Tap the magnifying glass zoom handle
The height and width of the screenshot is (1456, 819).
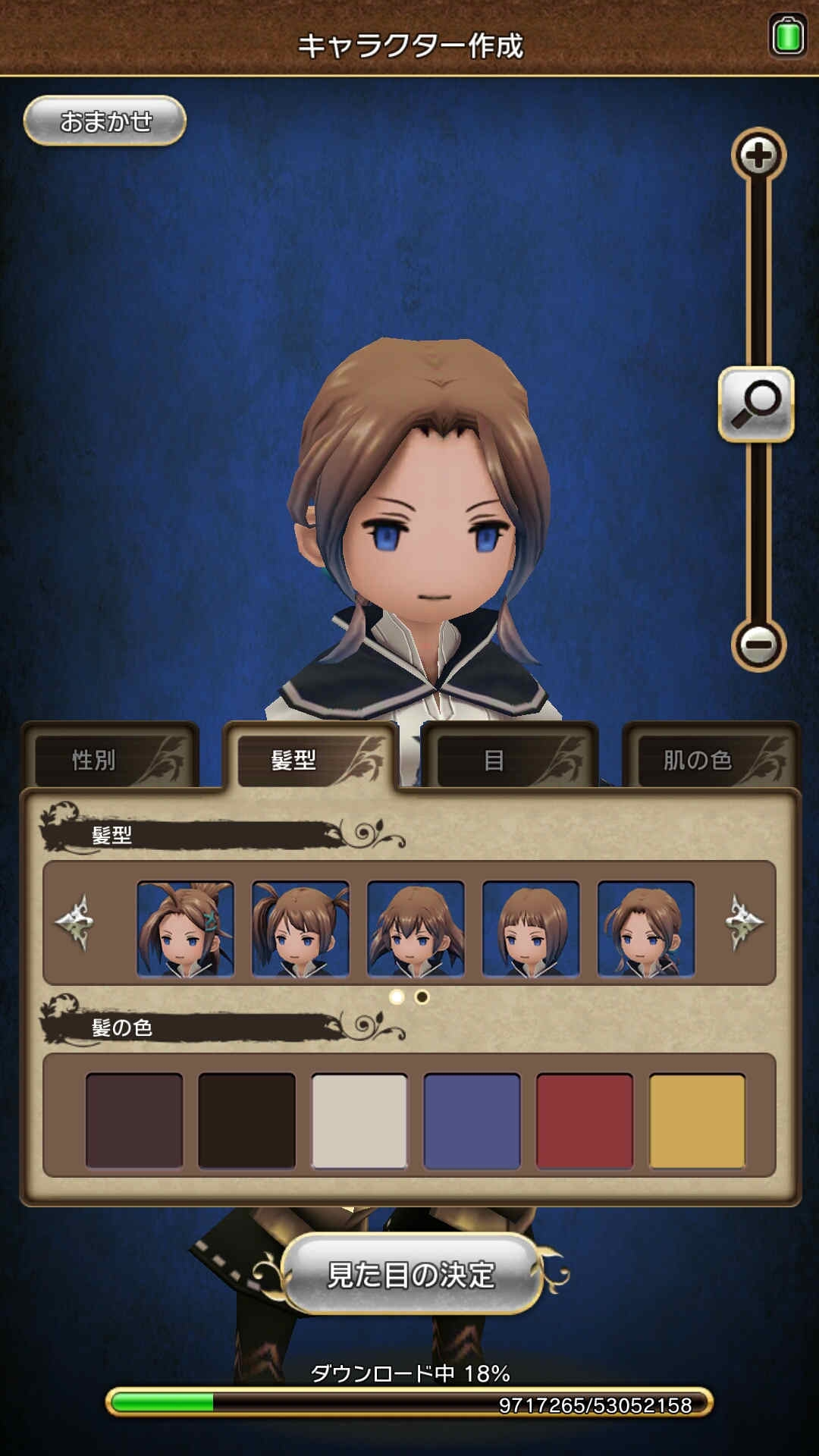pyautogui.click(x=756, y=404)
